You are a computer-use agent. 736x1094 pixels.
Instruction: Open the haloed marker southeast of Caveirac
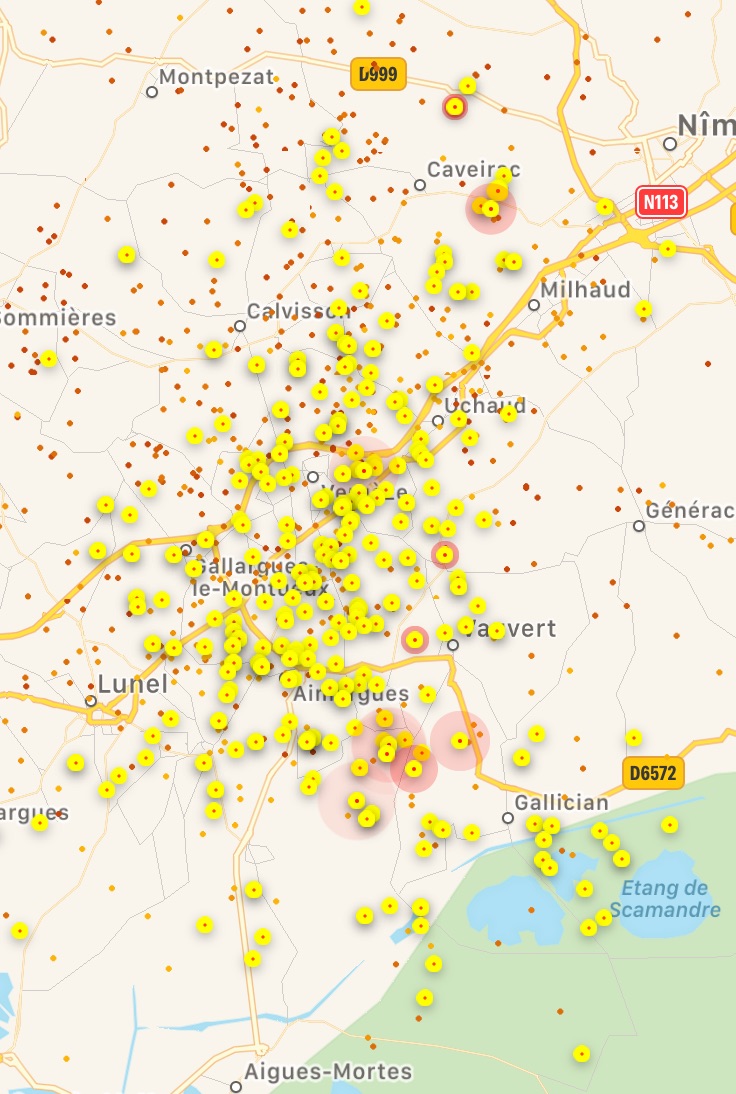coord(491,208)
